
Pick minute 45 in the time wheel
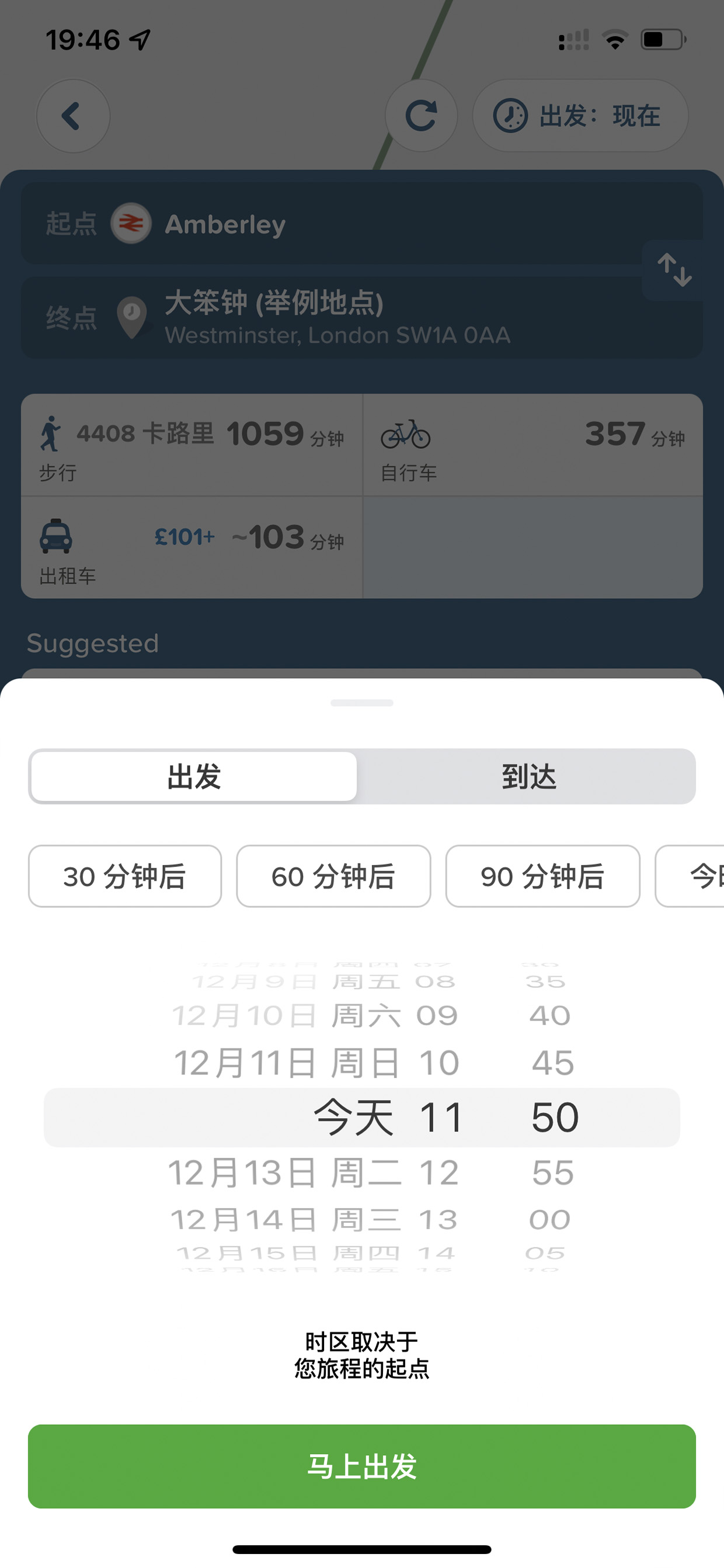[552, 1063]
